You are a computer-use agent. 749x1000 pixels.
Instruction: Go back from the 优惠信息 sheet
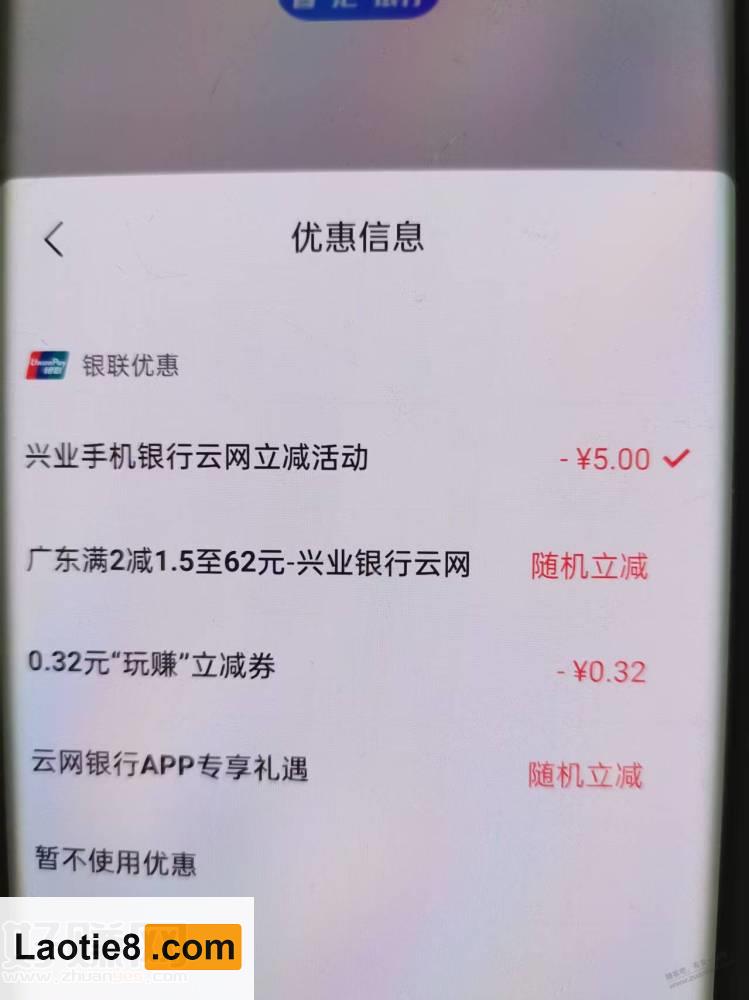[54, 240]
